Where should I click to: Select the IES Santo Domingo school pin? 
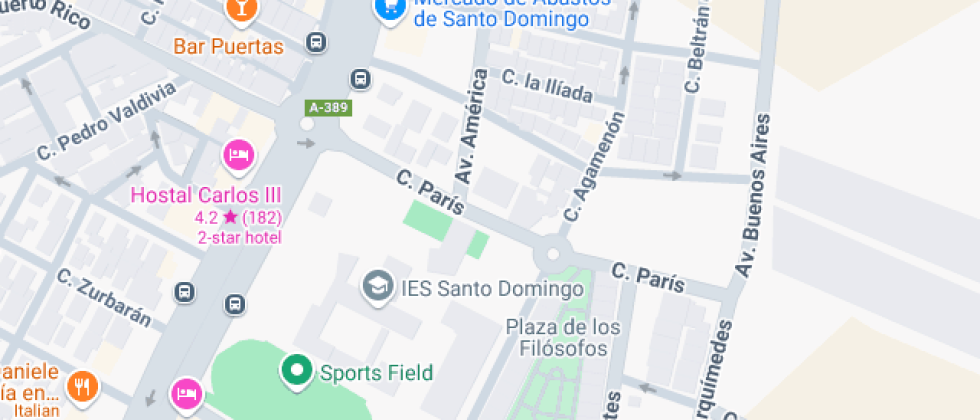(x=377, y=287)
